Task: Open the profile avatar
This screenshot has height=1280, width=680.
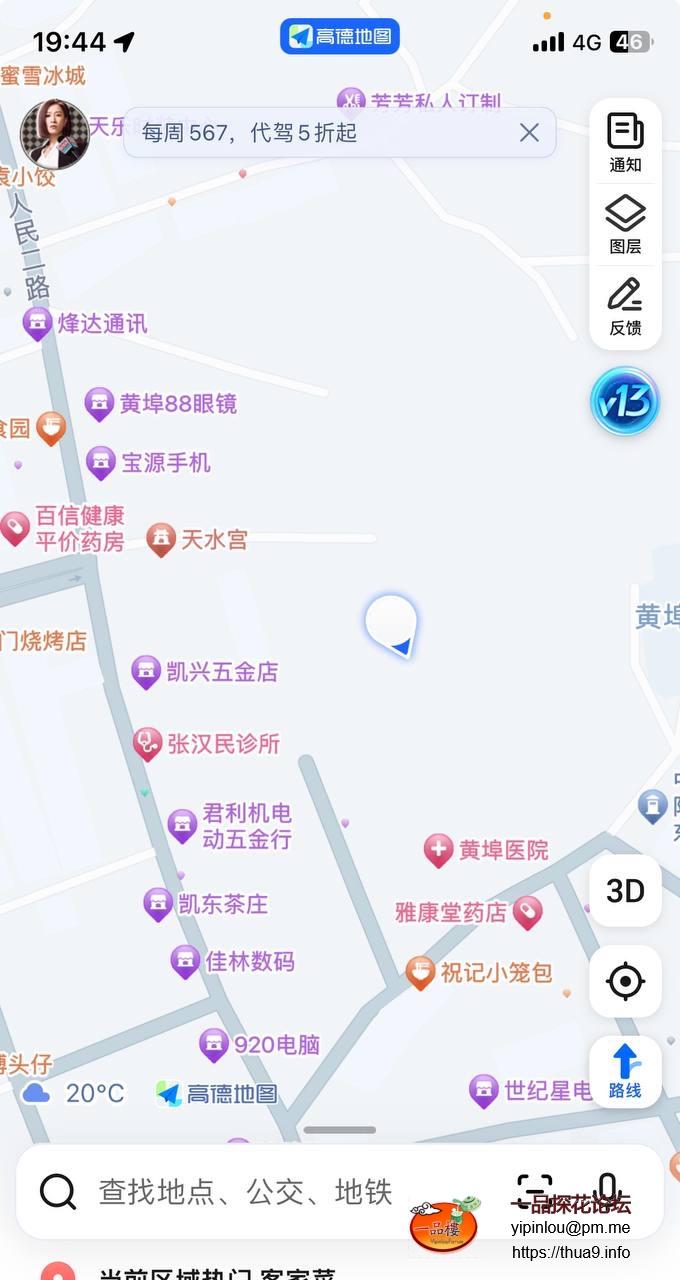Action: 55,134
